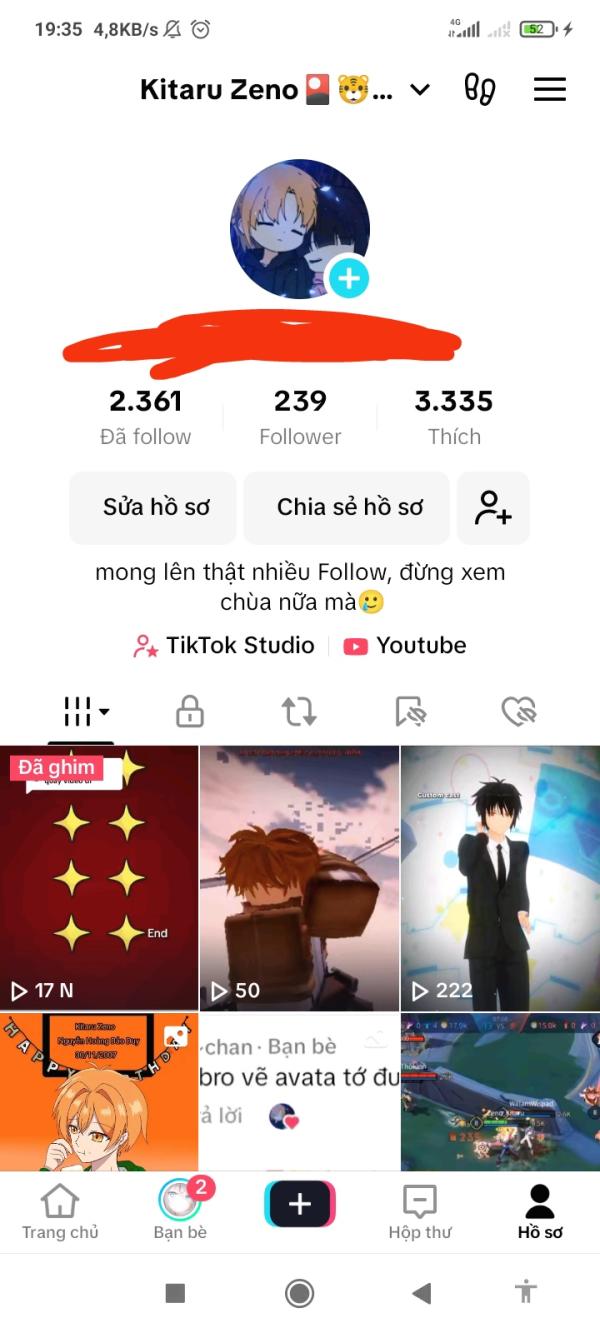Open the pinned Đã ghim video
Image resolution: width=600 pixels, height=1333 pixels.
[x=99, y=878]
